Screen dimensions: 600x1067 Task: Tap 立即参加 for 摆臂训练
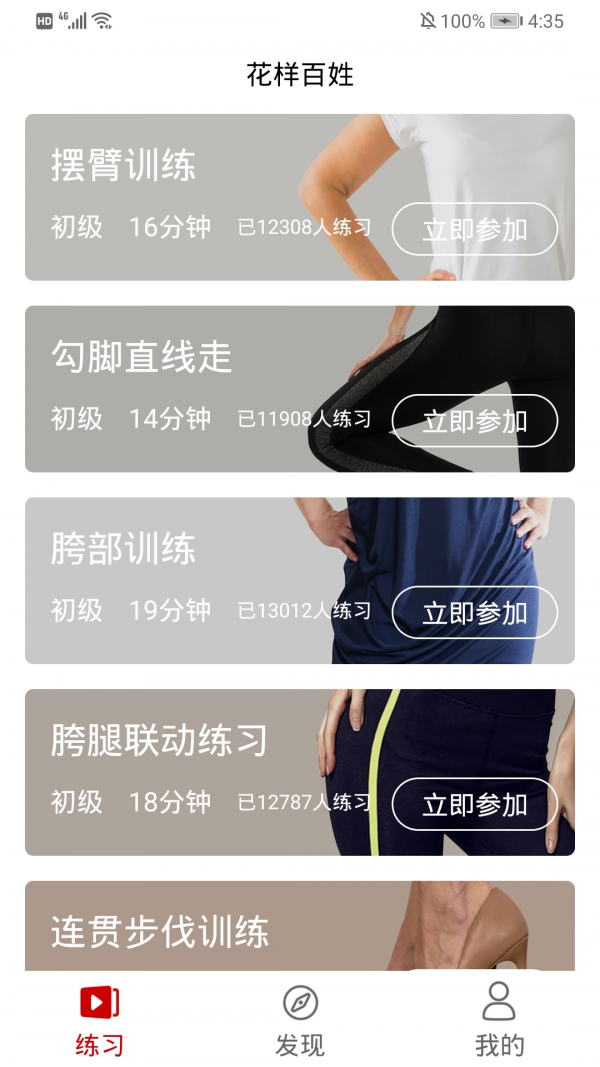click(474, 229)
